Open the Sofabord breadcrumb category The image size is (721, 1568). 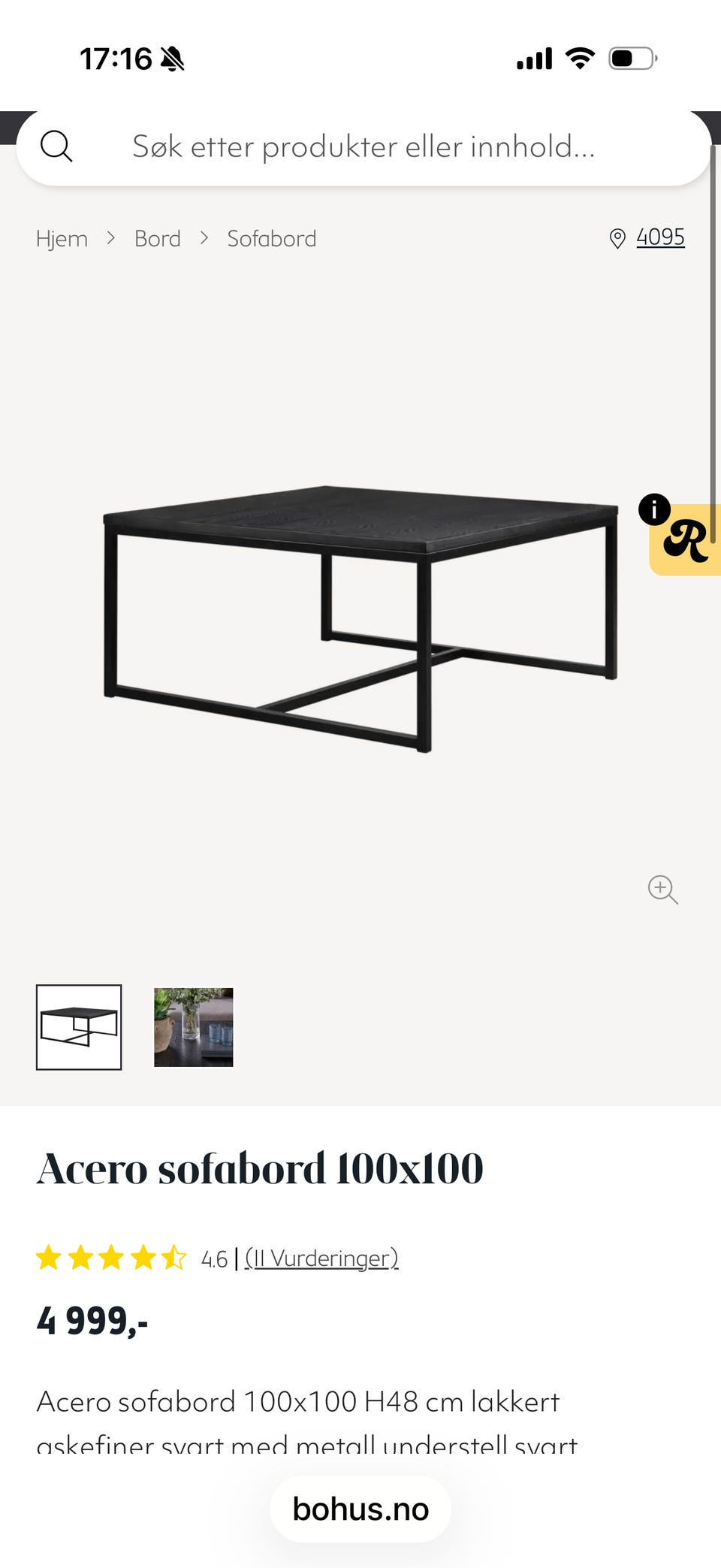[272, 239]
